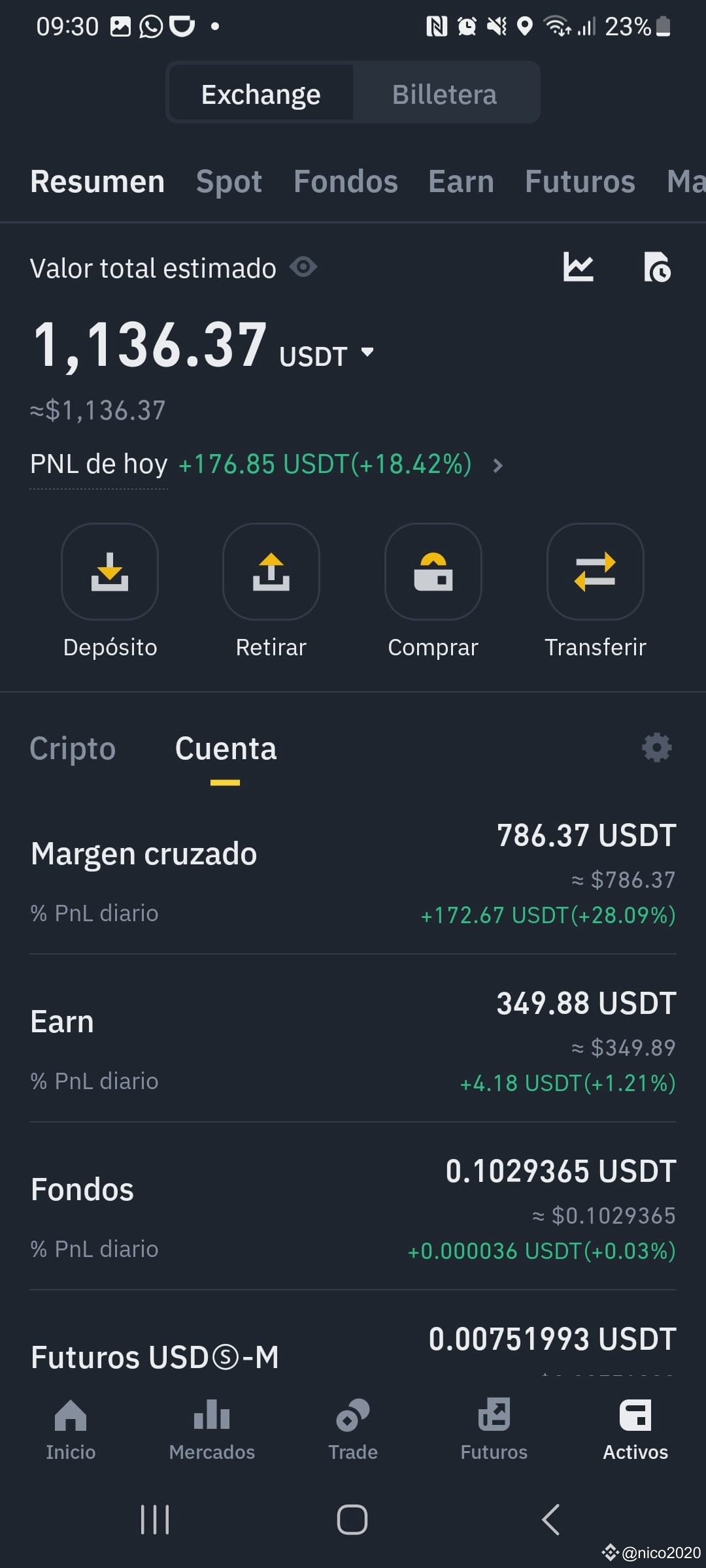Select the Cripto toggle view

(x=73, y=749)
